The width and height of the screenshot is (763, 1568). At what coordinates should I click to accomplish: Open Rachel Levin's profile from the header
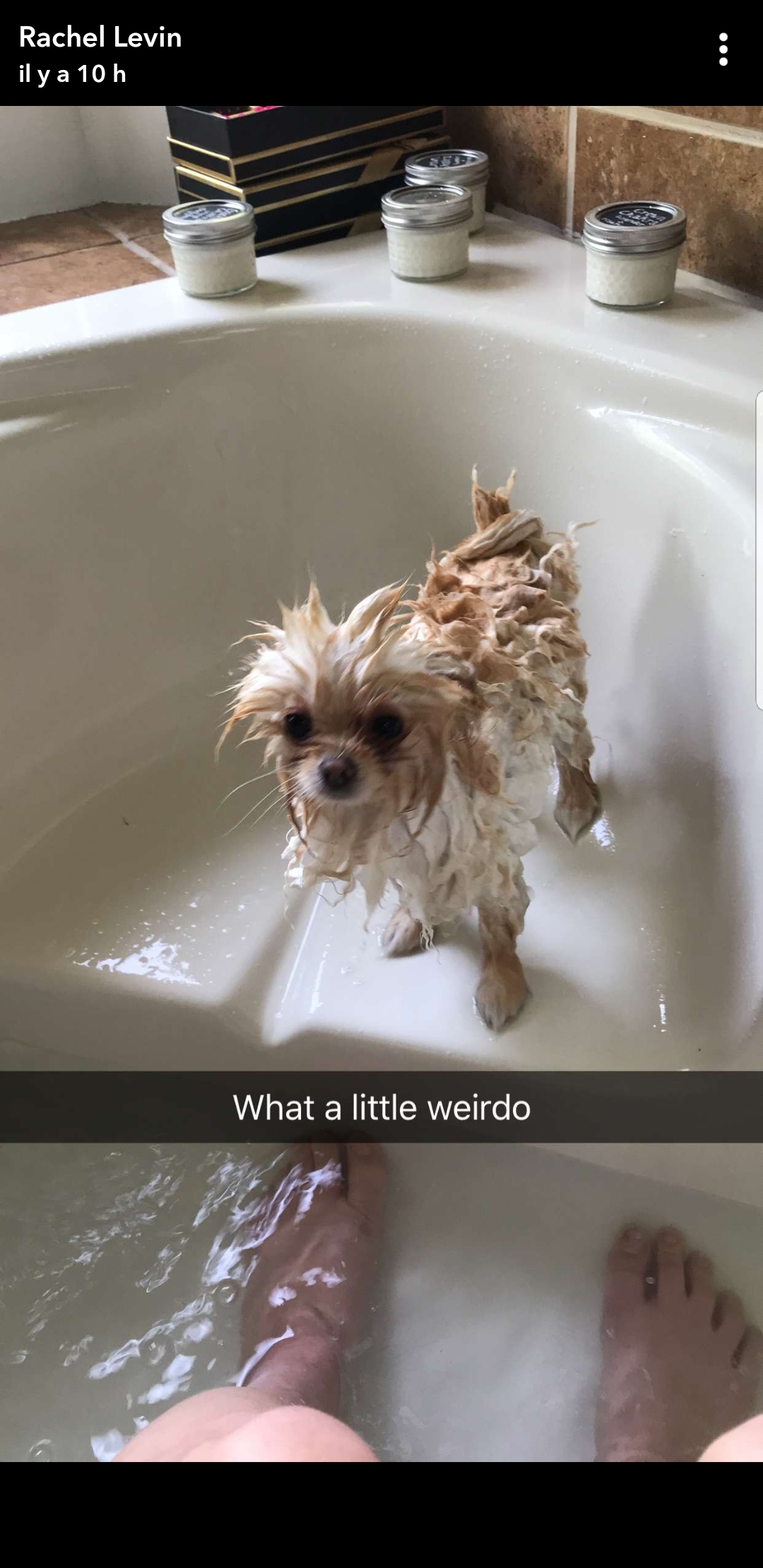100,37
